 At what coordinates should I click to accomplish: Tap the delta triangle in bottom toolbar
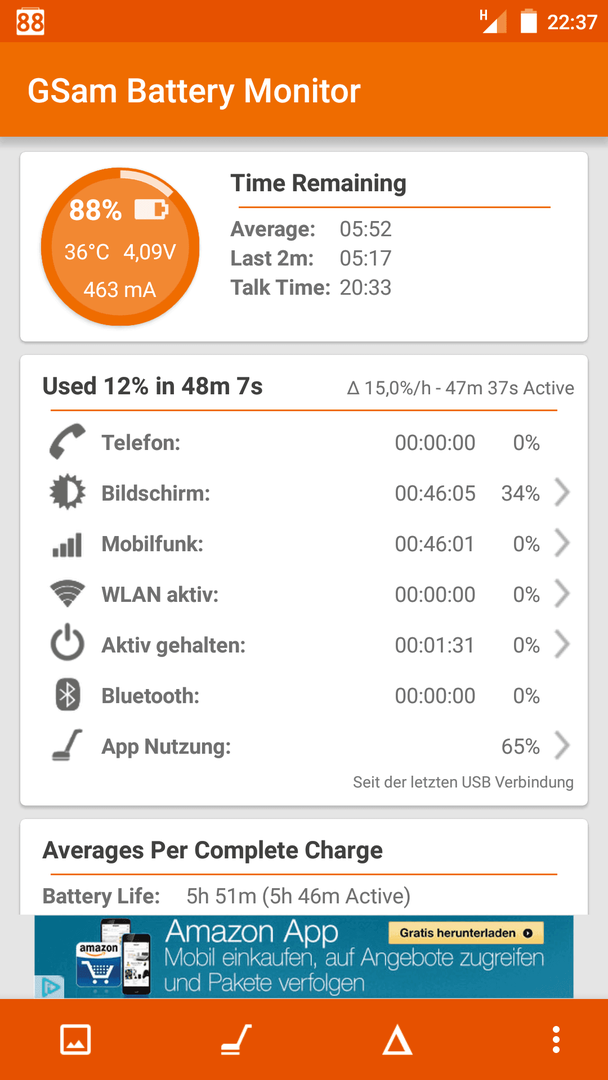[397, 1039]
